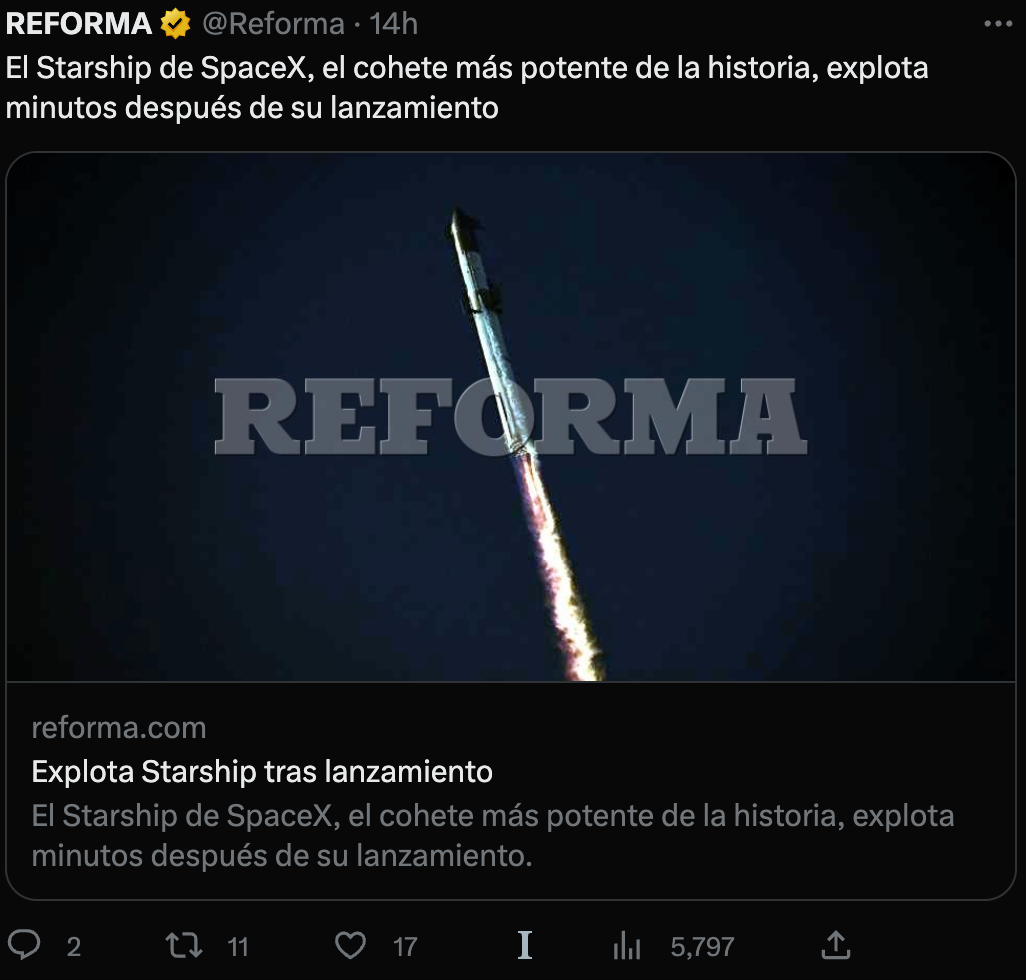Retweet the Starship explosion post
This screenshot has width=1026, height=980.
click(180, 945)
